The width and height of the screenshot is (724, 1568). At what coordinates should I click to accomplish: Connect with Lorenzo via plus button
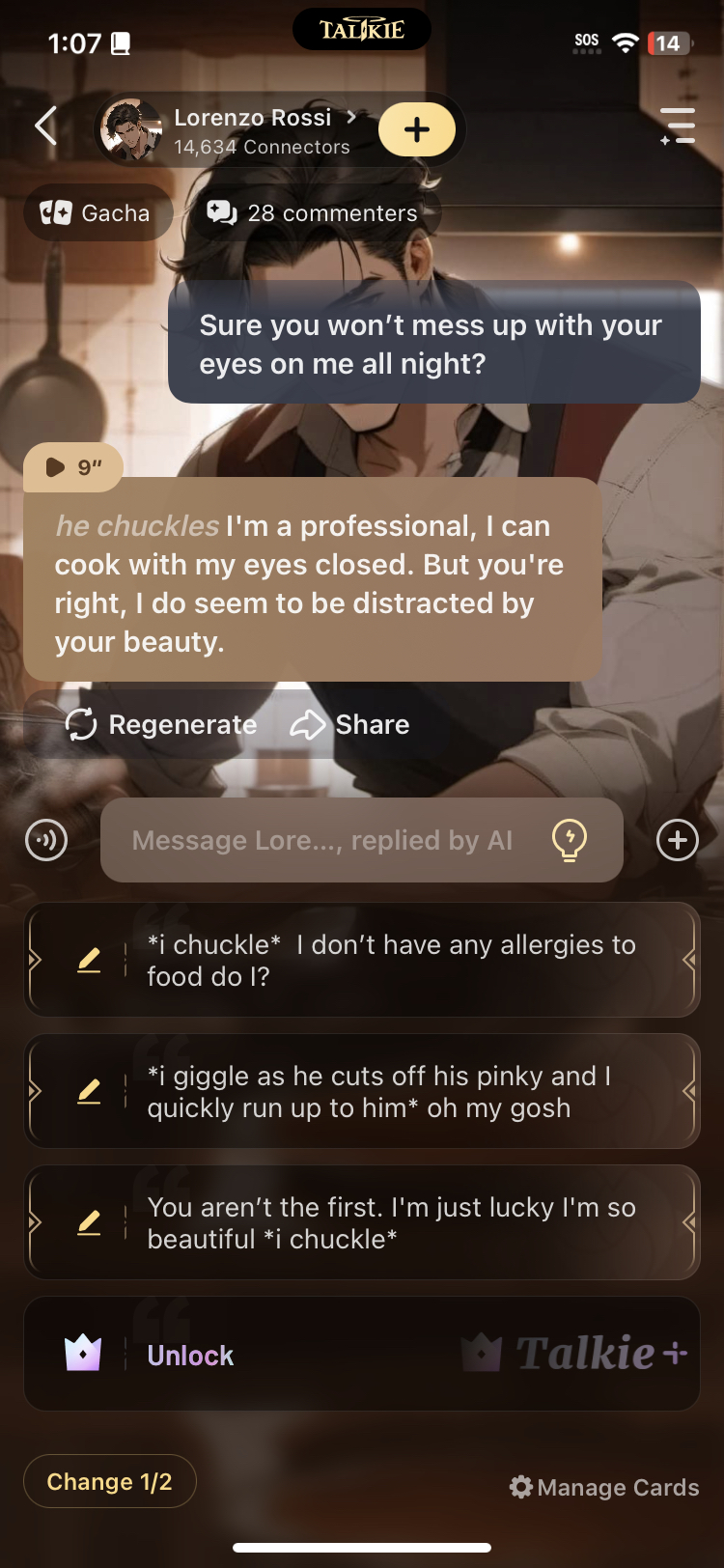click(x=417, y=129)
